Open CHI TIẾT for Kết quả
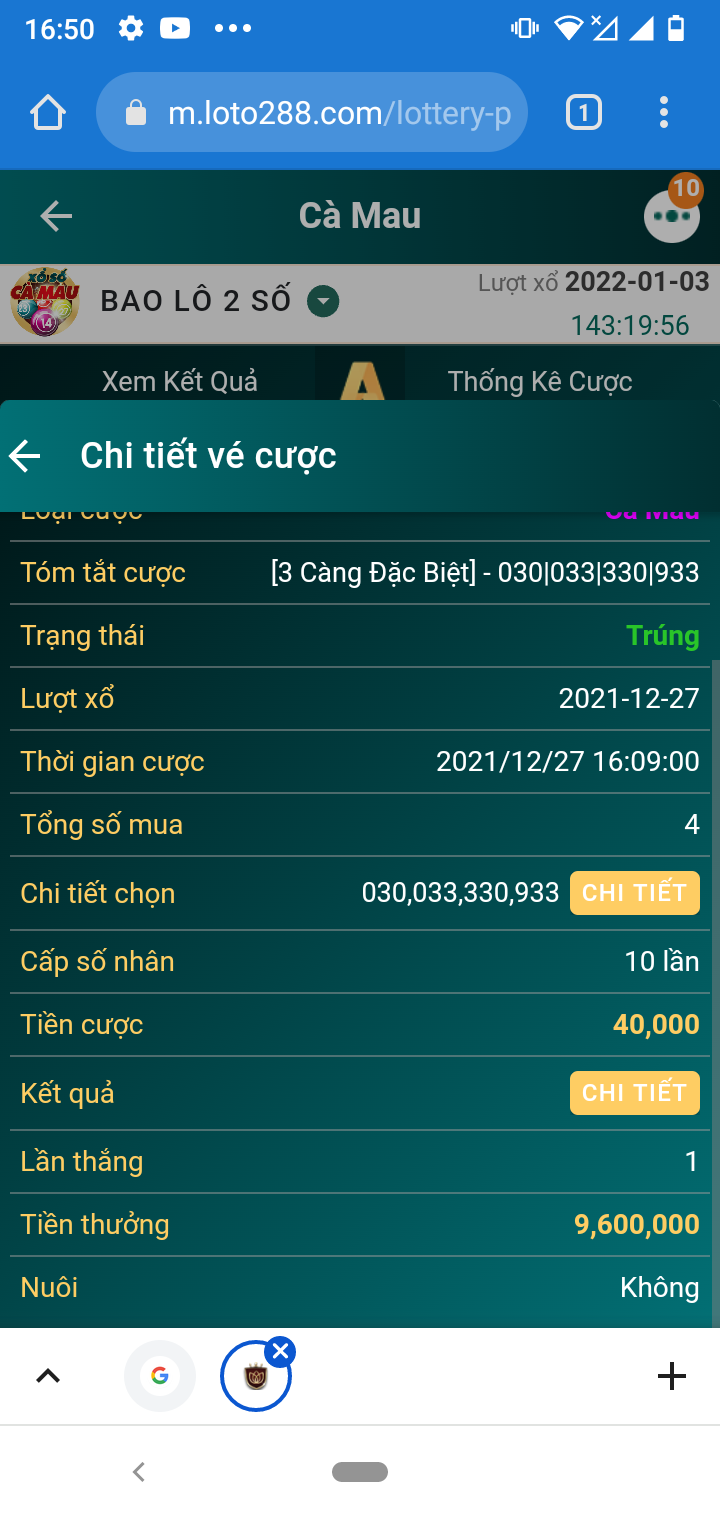This screenshot has height=1520, width=720. click(634, 1093)
